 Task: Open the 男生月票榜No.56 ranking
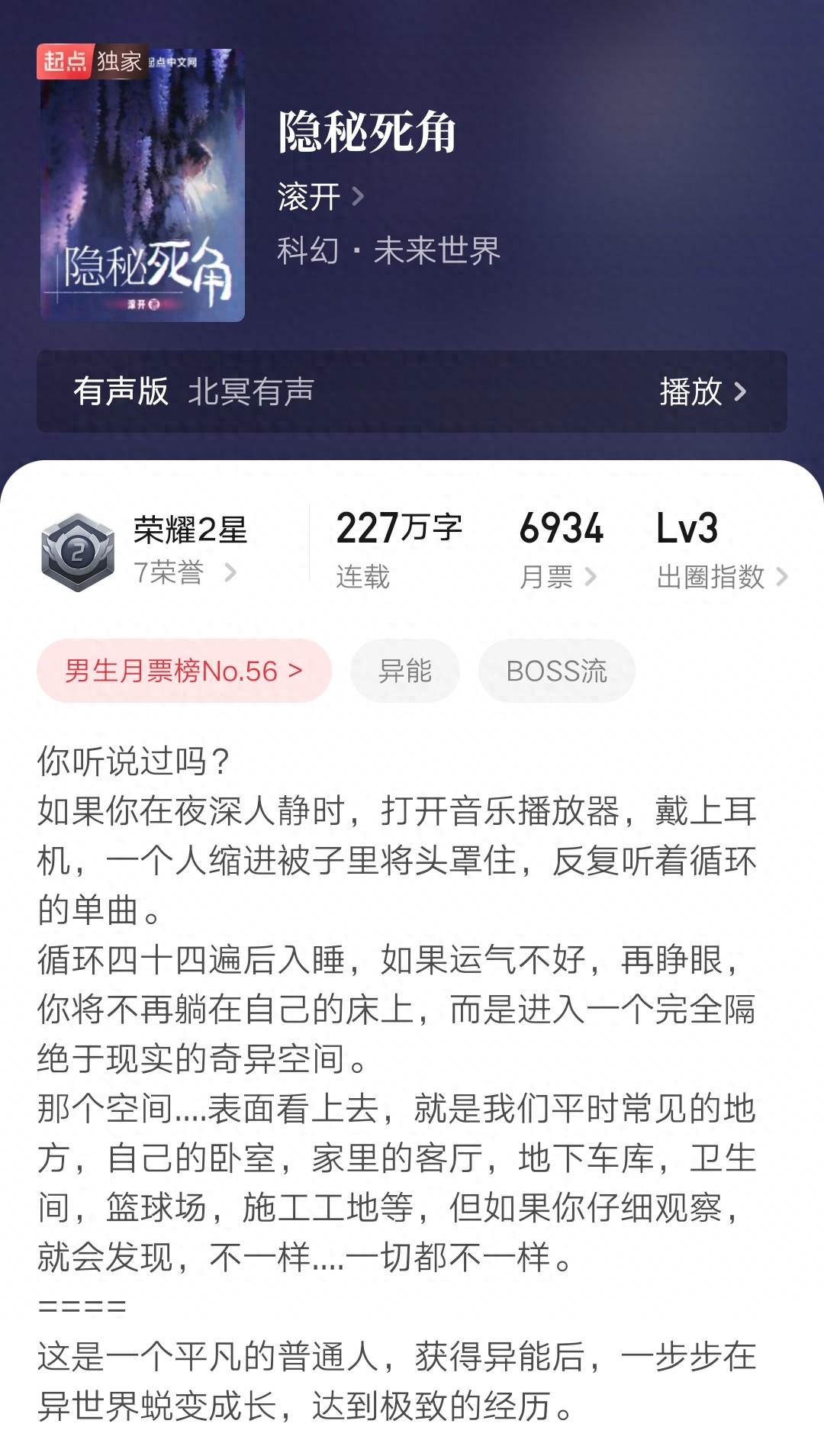point(184,671)
